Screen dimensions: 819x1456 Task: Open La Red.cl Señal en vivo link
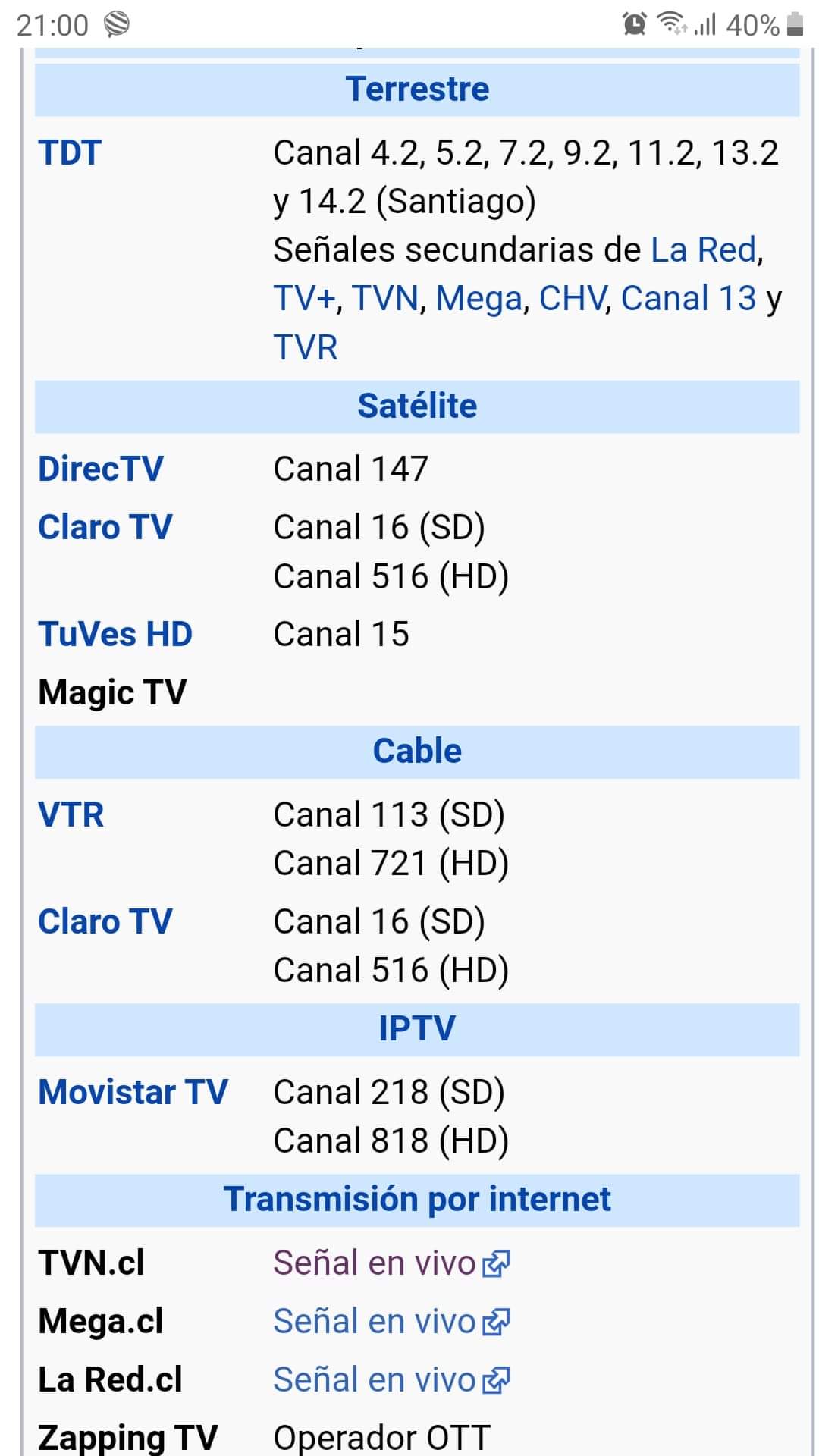pyautogui.click(x=391, y=1380)
